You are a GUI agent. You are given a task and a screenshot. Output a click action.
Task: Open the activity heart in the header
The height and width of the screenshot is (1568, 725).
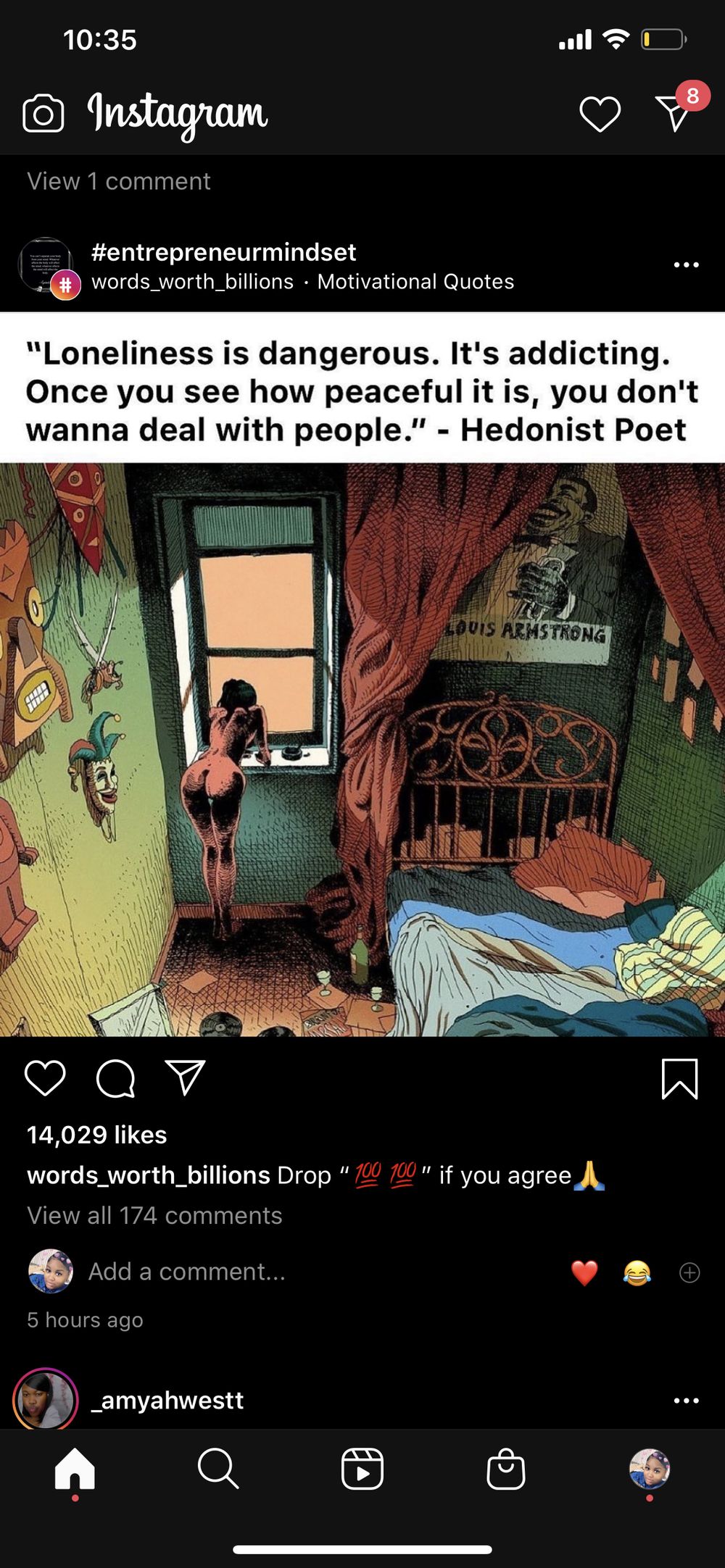600,114
